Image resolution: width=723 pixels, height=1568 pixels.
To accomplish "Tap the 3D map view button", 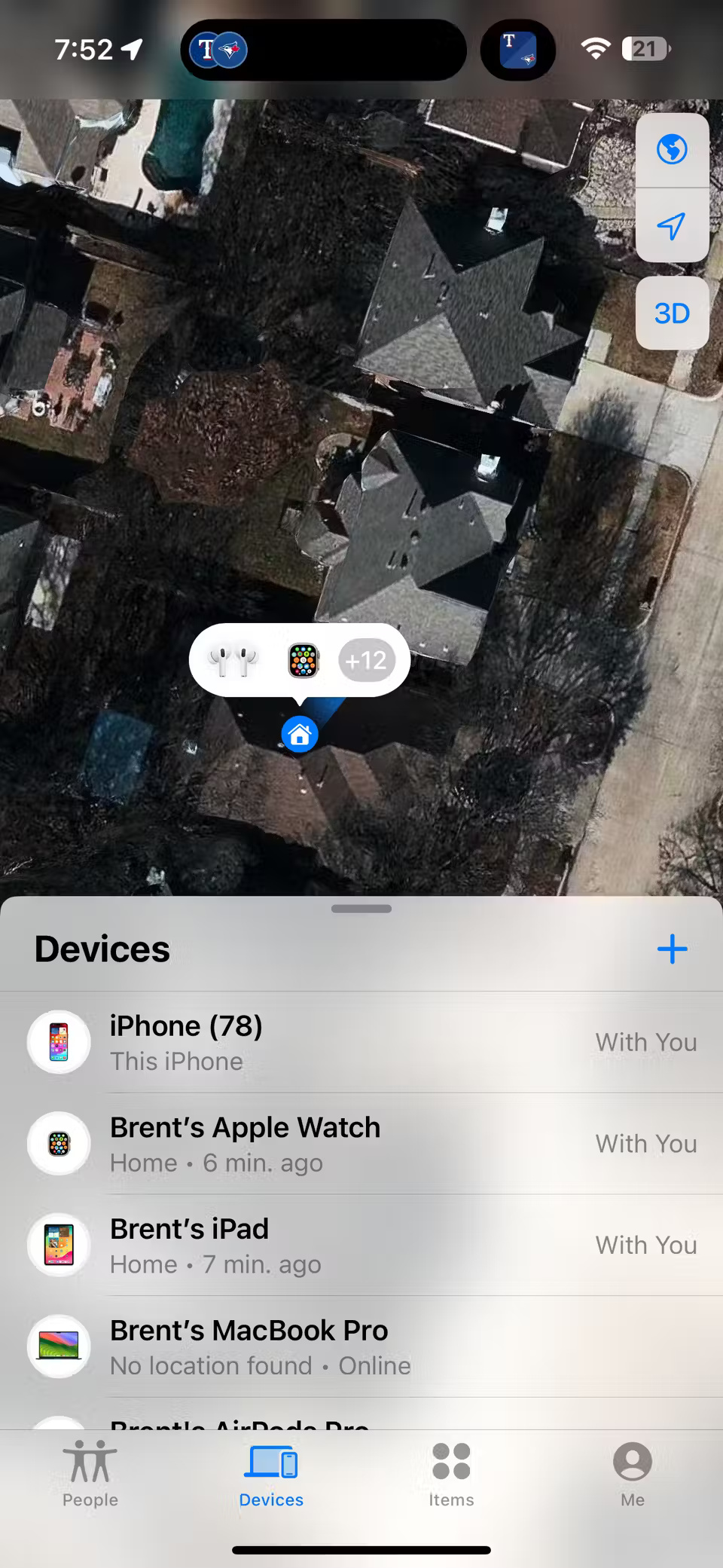I will 673,313.
